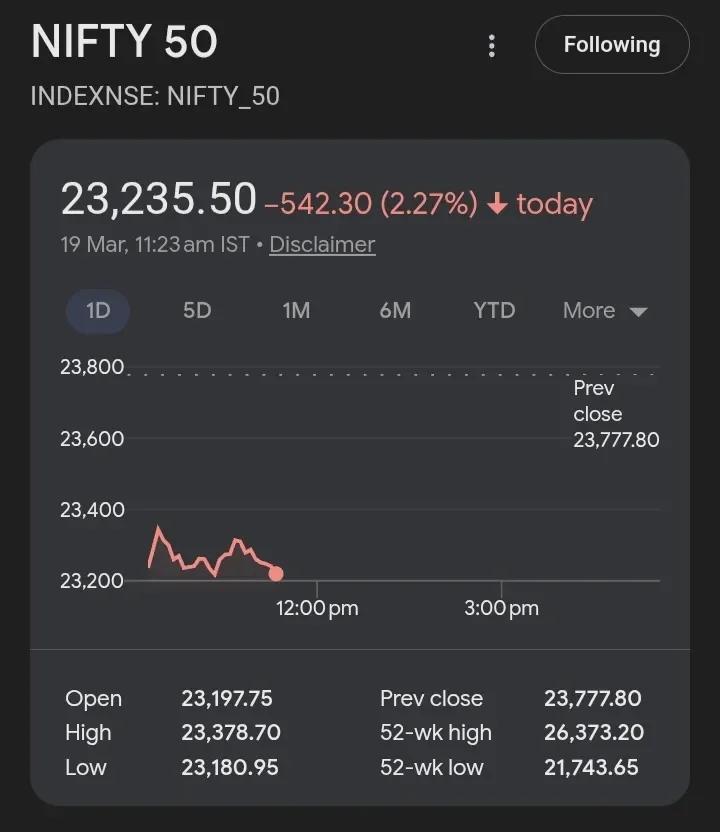This screenshot has width=720, height=832.
Task: Switch to the 5D chart view
Action: tap(196, 311)
